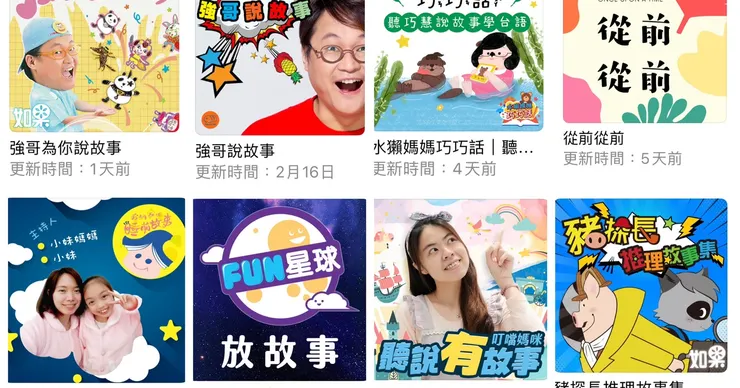The image size is (740, 388).
Task: Open the FUN星球 放故事 podcast
Action: point(279,289)
